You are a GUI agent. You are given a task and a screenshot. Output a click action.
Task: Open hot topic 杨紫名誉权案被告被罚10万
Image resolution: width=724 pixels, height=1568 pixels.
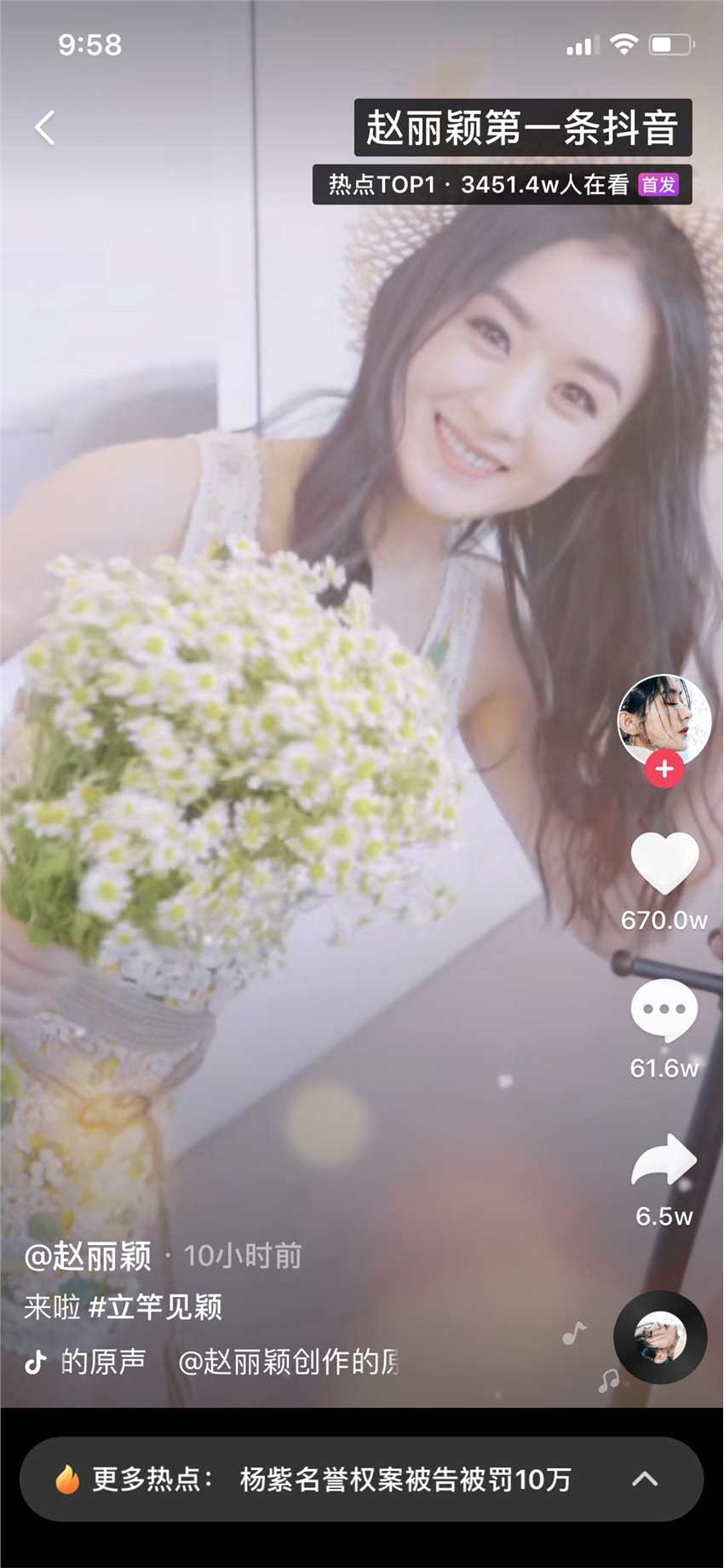tap(405, 1479)
